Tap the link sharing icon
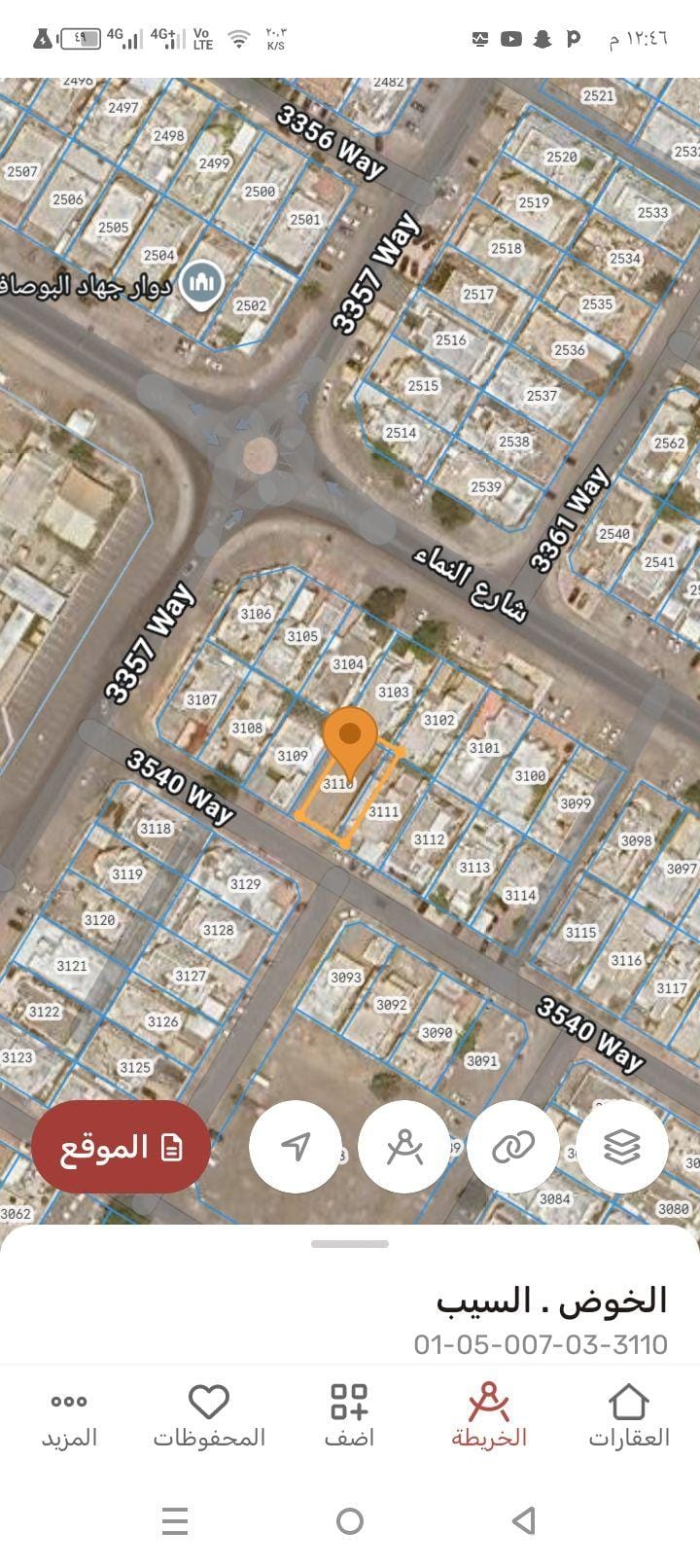Screen dimensions: 700x1568 pyautogui.click(x=513, y=1147)
